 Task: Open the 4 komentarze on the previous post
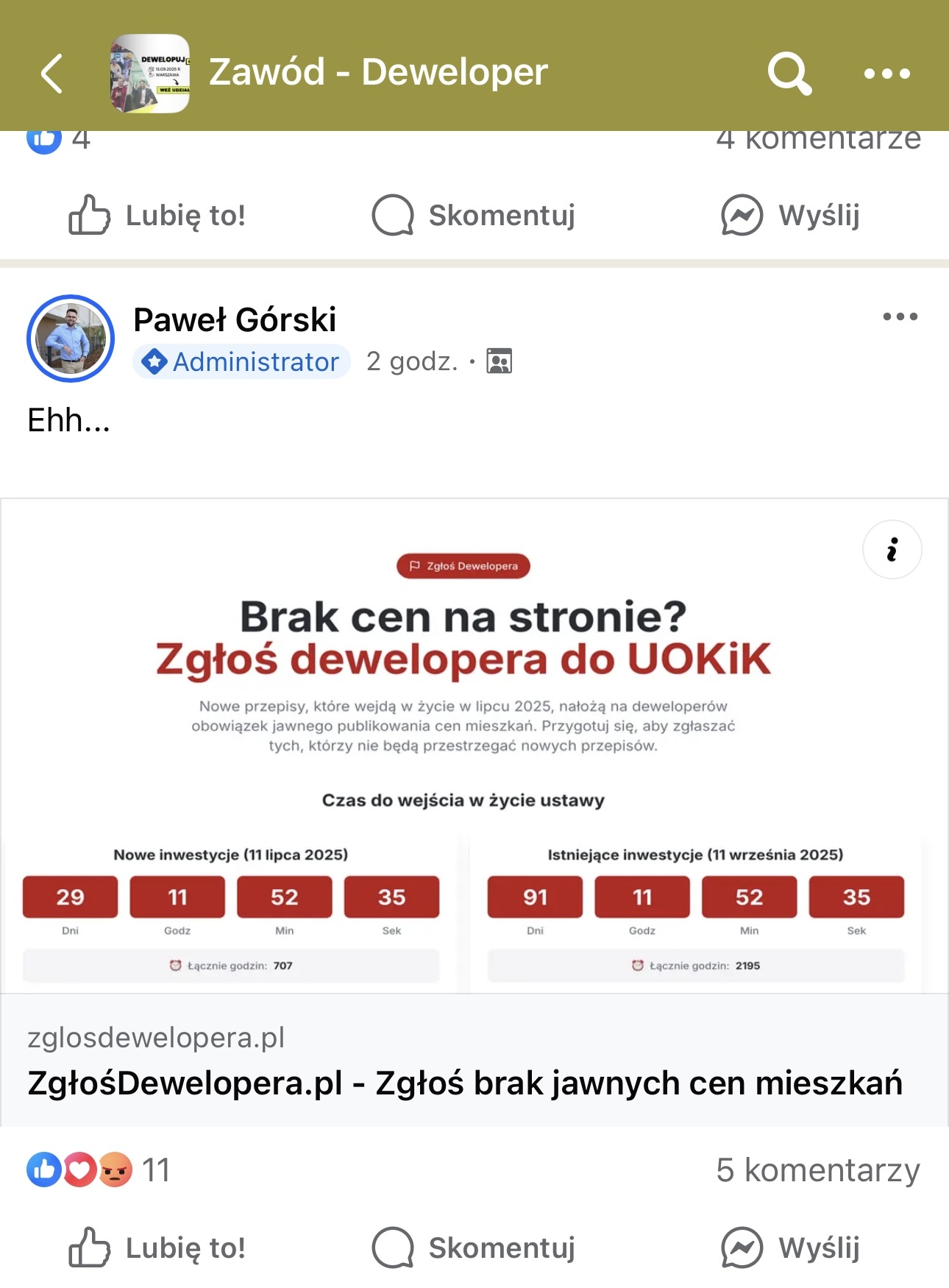tap(817, 140)
